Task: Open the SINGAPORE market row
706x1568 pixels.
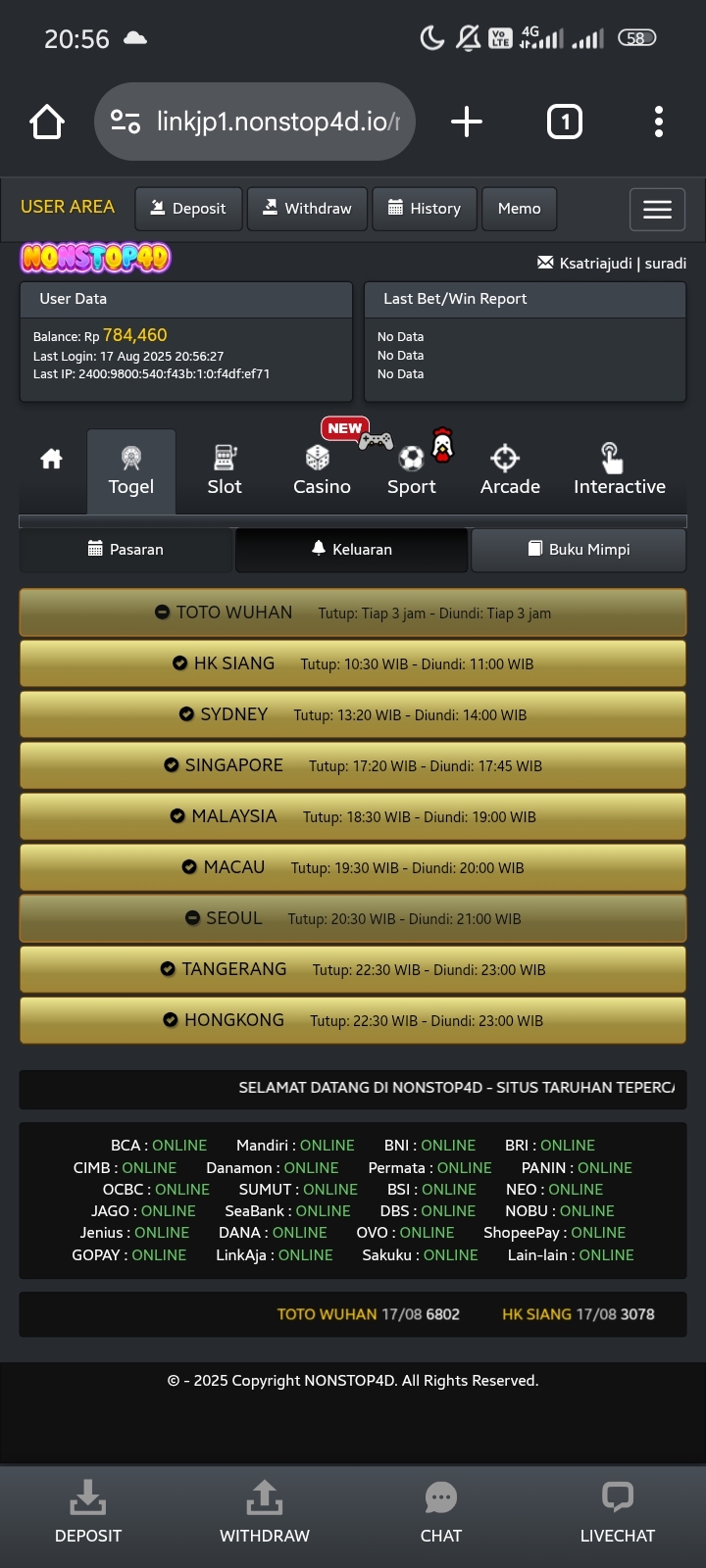Action: point(353,765)
